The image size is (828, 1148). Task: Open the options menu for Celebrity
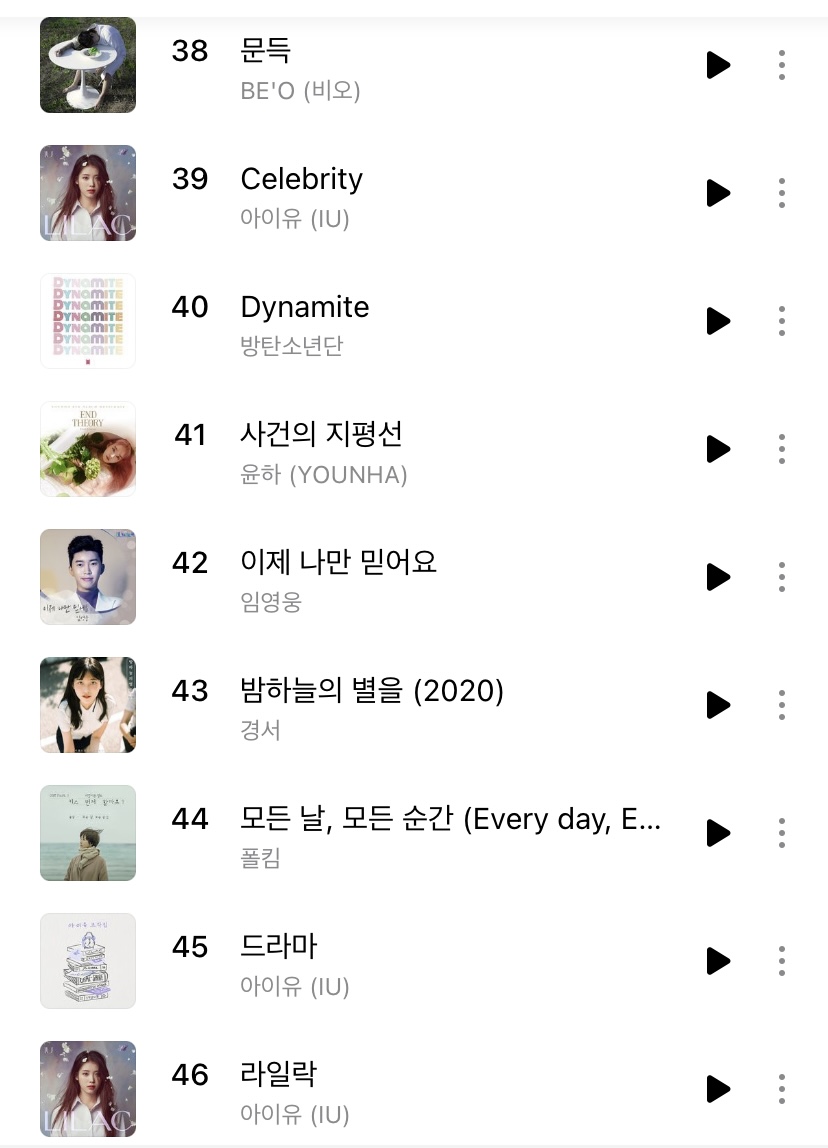781,193
